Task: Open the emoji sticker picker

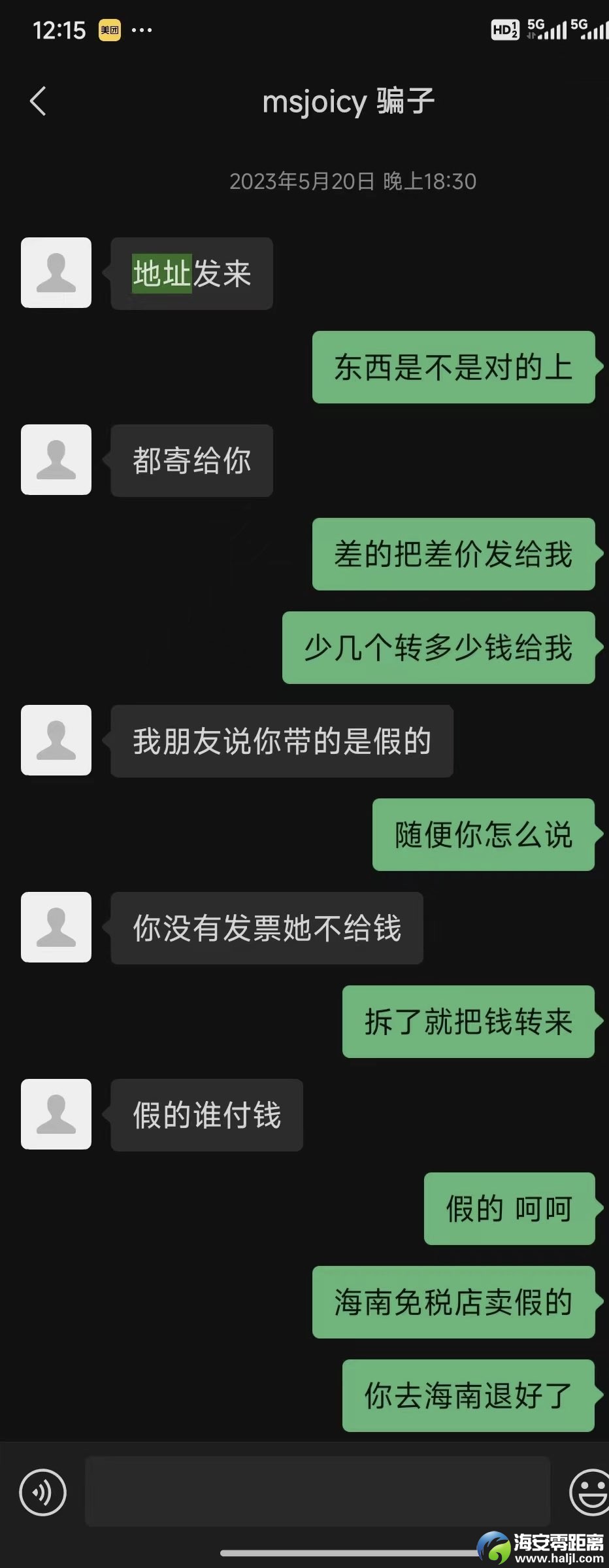Action: point(589,1492)
